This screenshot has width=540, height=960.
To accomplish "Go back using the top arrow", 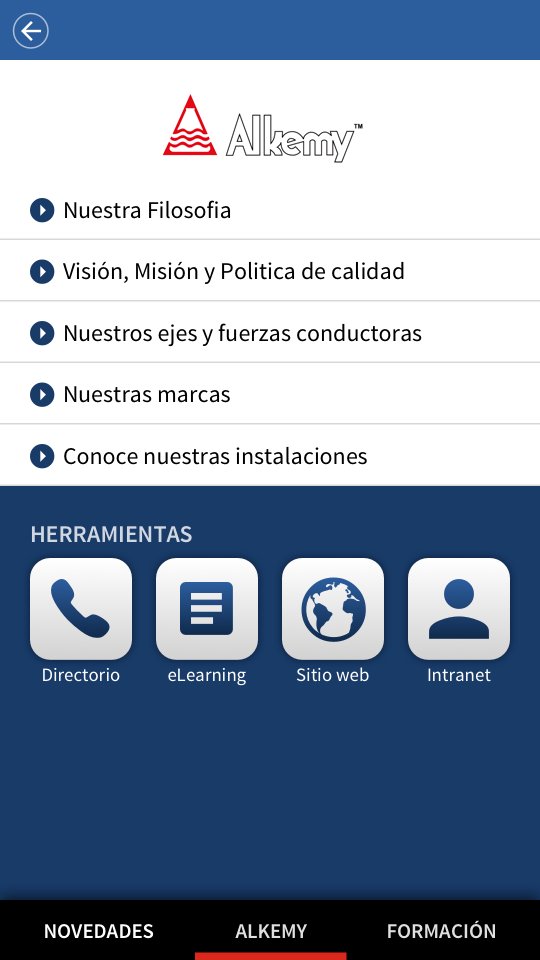I will pyautogui.click(x=31, y=31).
